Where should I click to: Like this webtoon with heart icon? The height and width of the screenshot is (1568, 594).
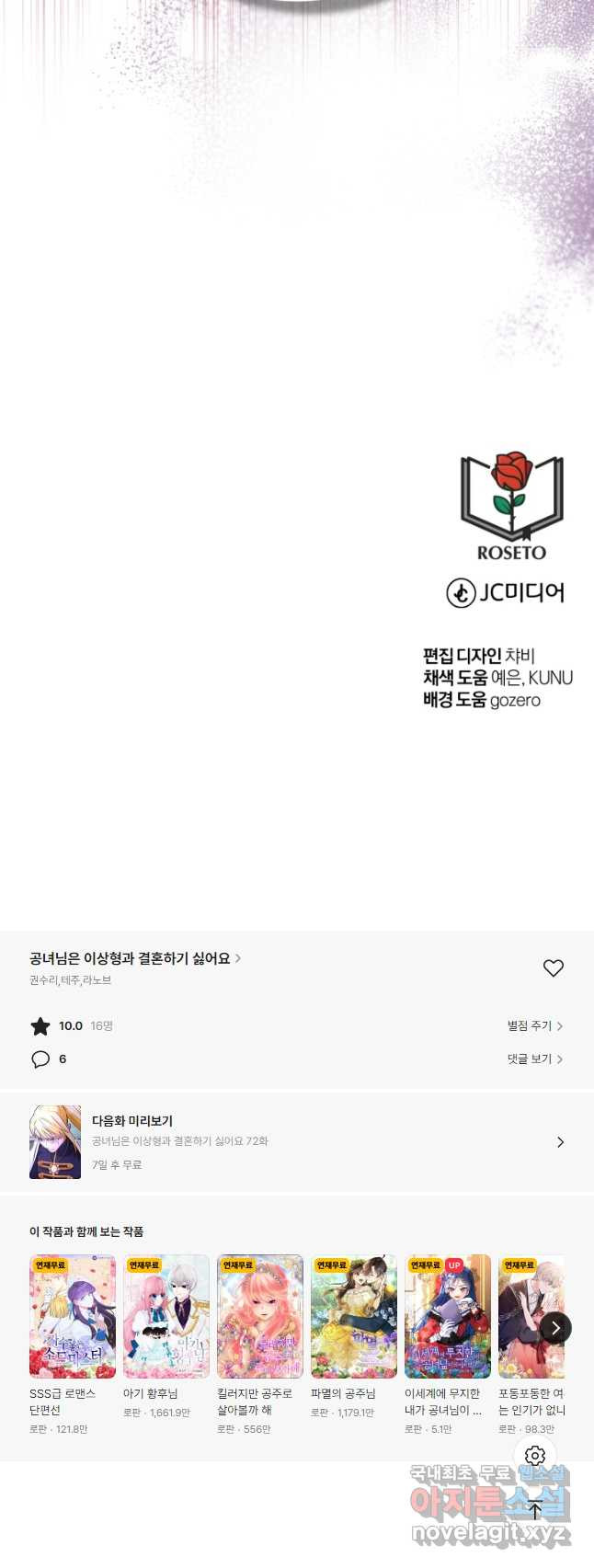pos(553,967)
